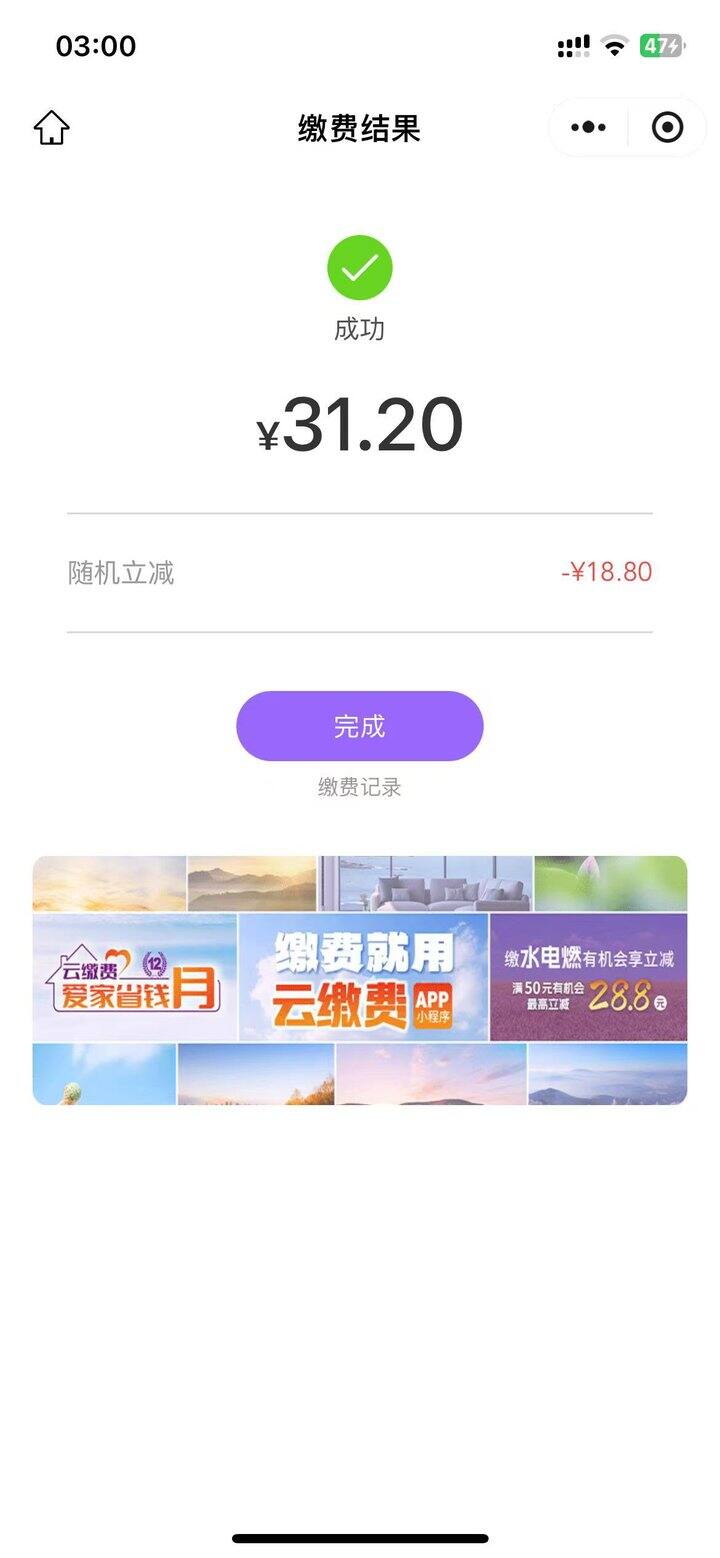Open the 云缴费 promotional banner
This screenshot has height=1558, width=720.
click(360, 980)
